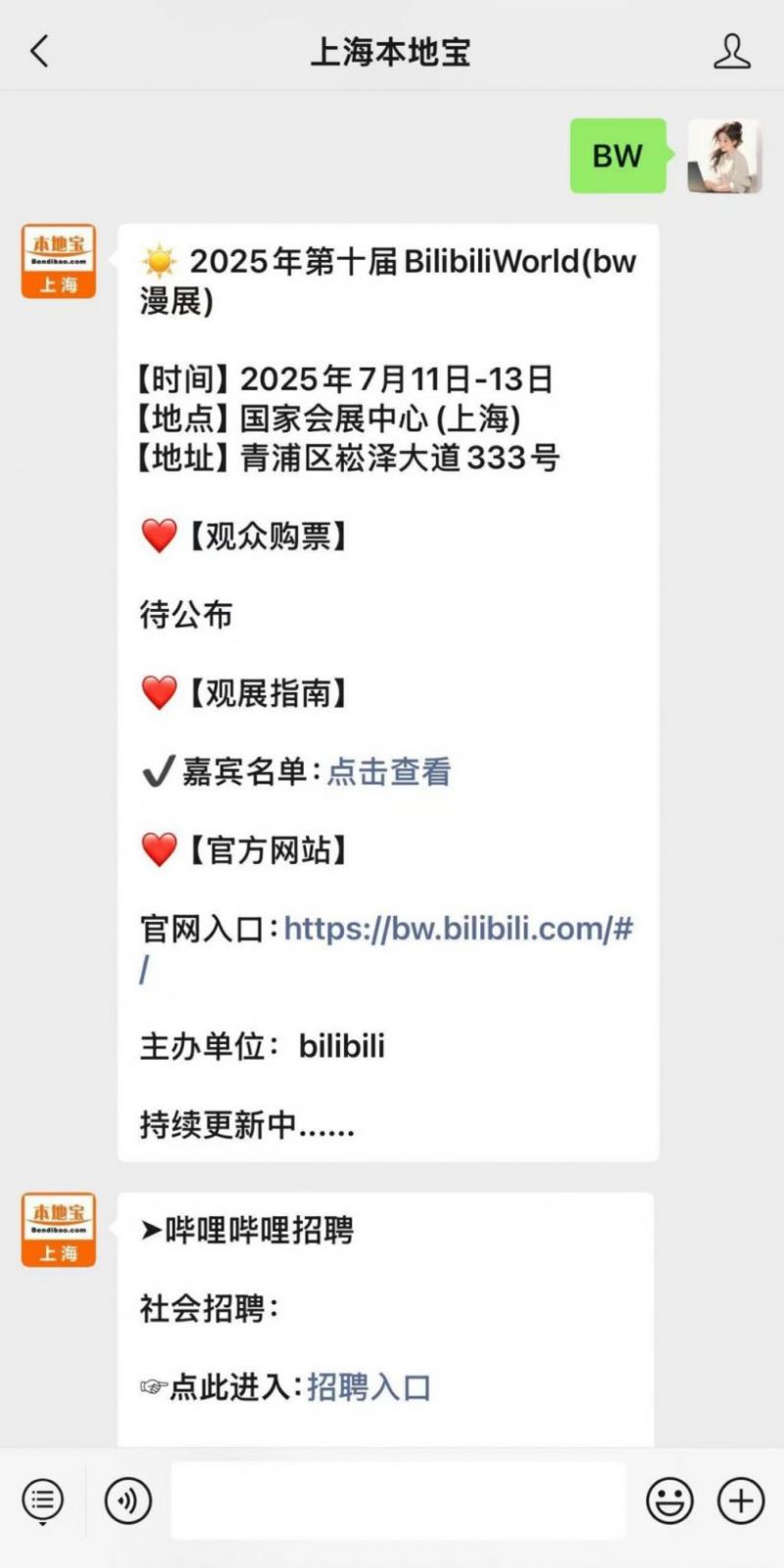The height and width of the screenshot is (1568, 784).
Task: Tap my avatar next to BW message
Action: tap(724, 156)
